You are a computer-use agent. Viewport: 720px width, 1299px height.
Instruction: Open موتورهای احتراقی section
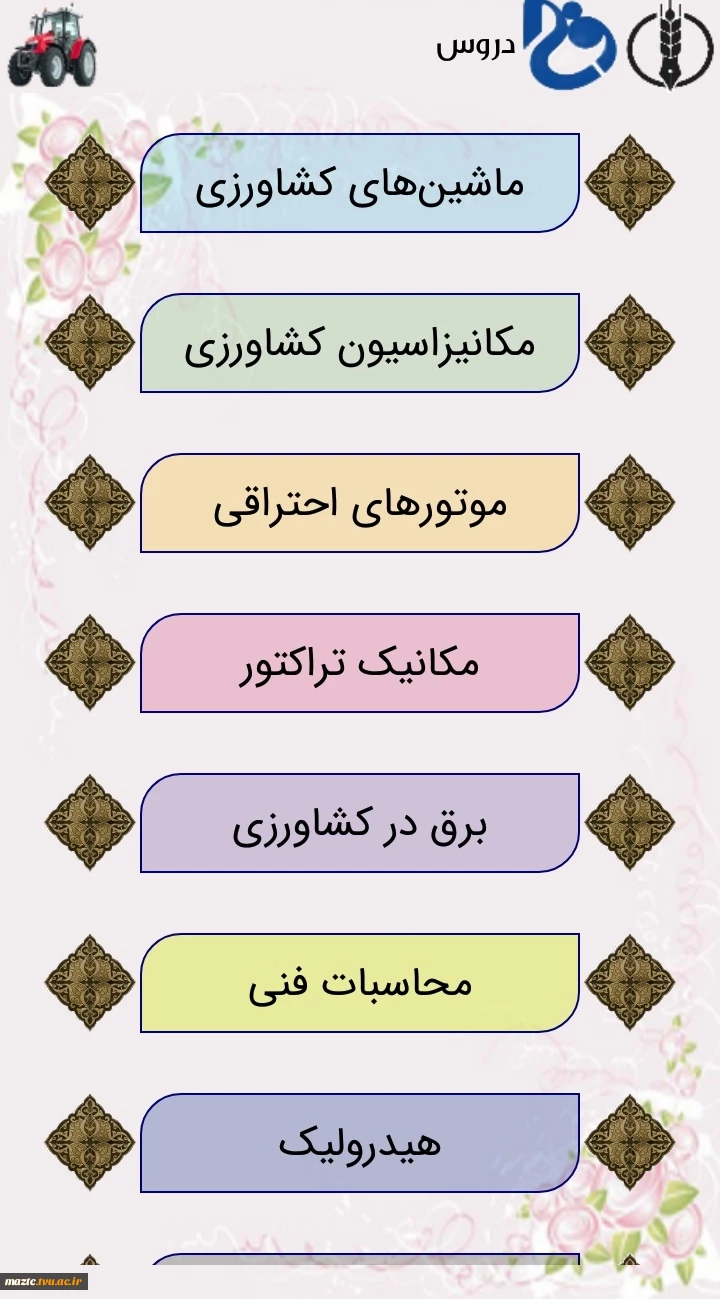[360, 503]
